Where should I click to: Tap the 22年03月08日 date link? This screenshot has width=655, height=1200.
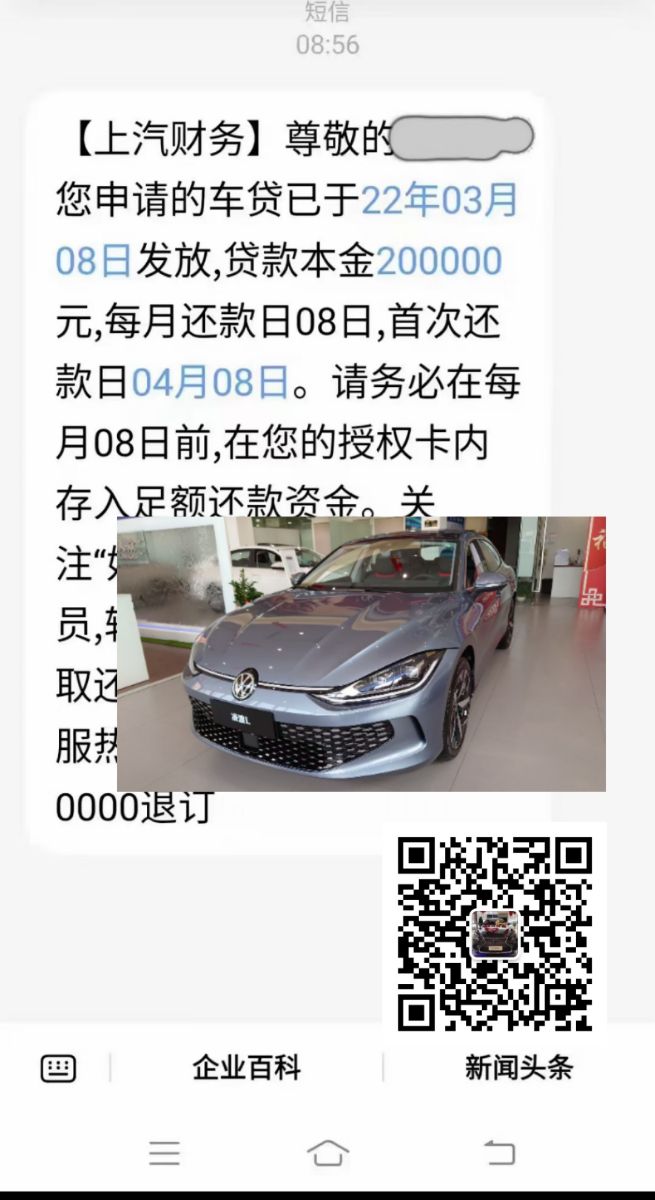(438, 201)
